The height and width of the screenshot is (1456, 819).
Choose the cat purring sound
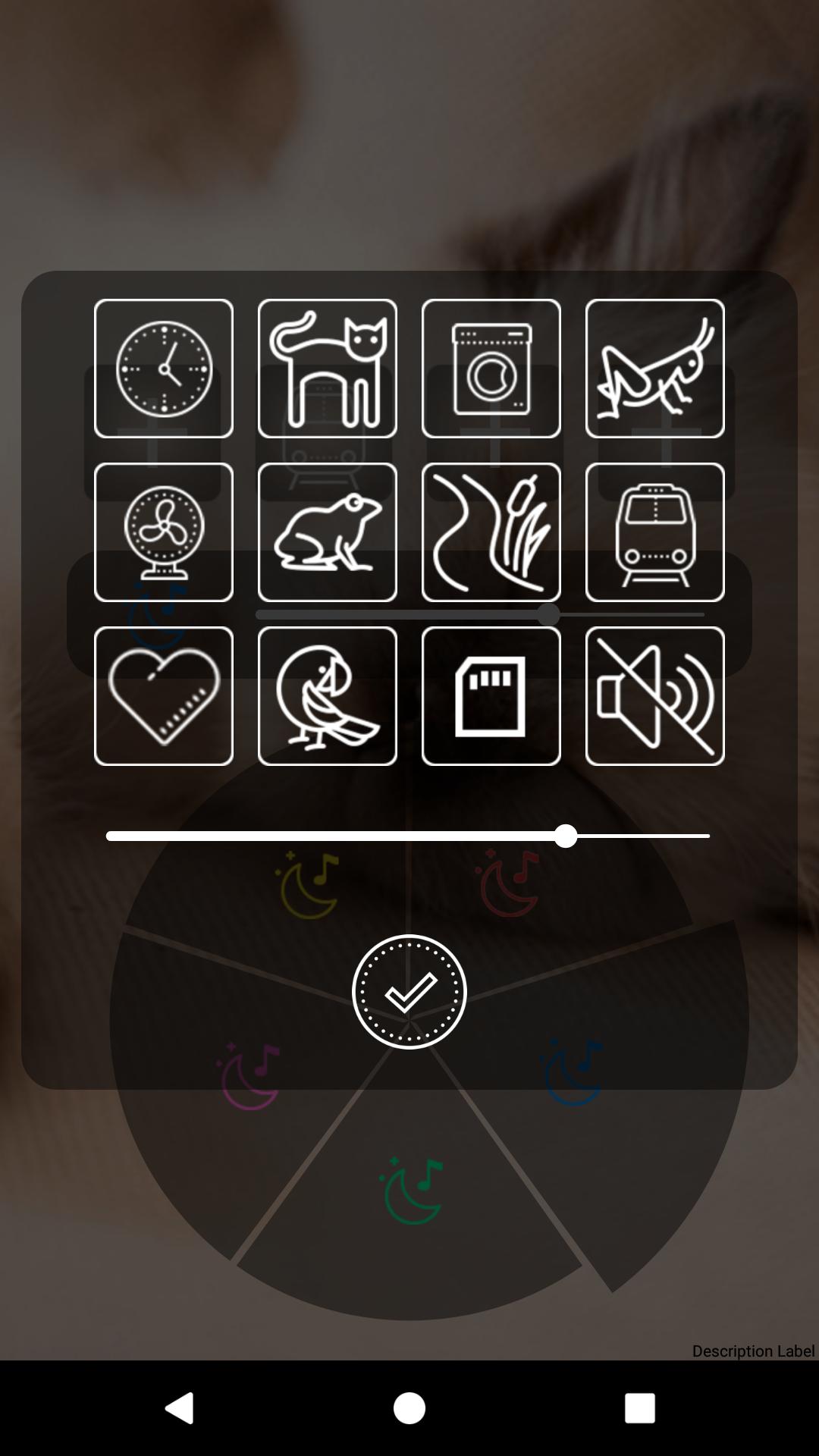click(328, 369)
